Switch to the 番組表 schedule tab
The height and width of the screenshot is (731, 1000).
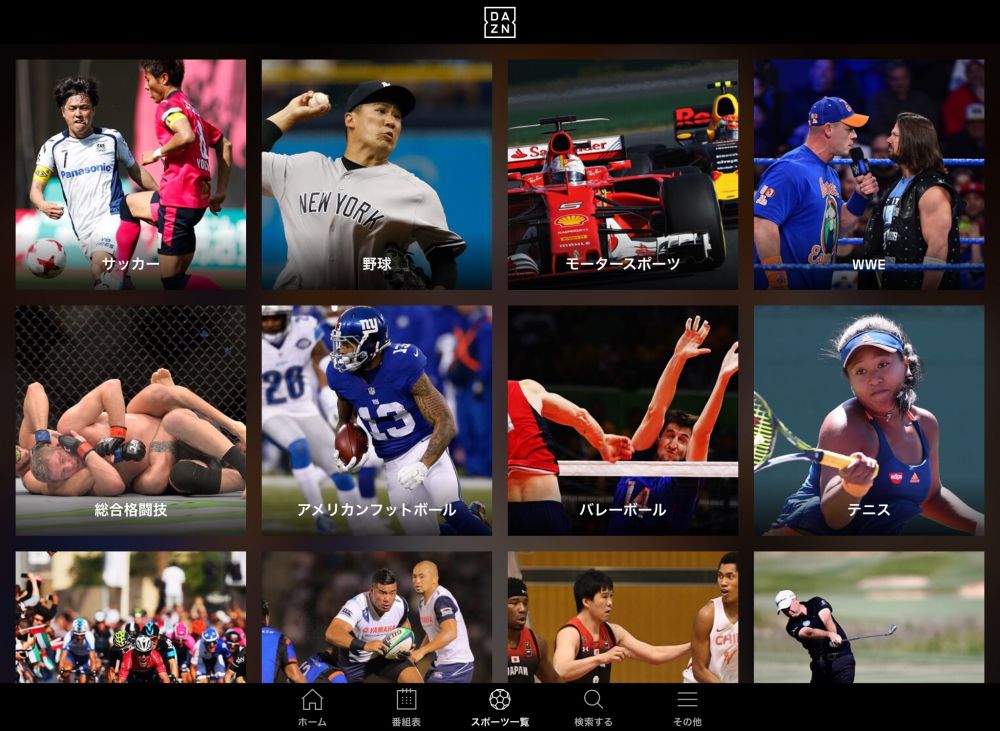pyautogui.click(x=406, y=707)
